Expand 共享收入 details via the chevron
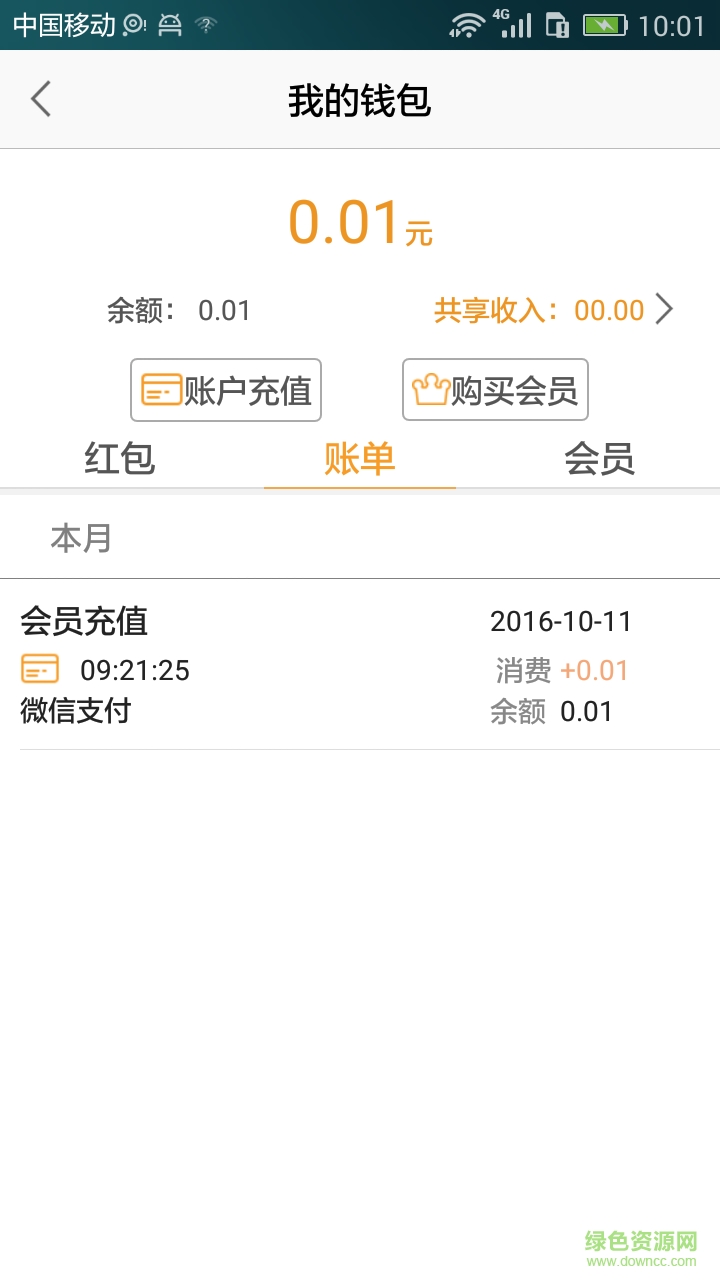The height and width of the screenshot is (1280, 720). click(665, 310)
